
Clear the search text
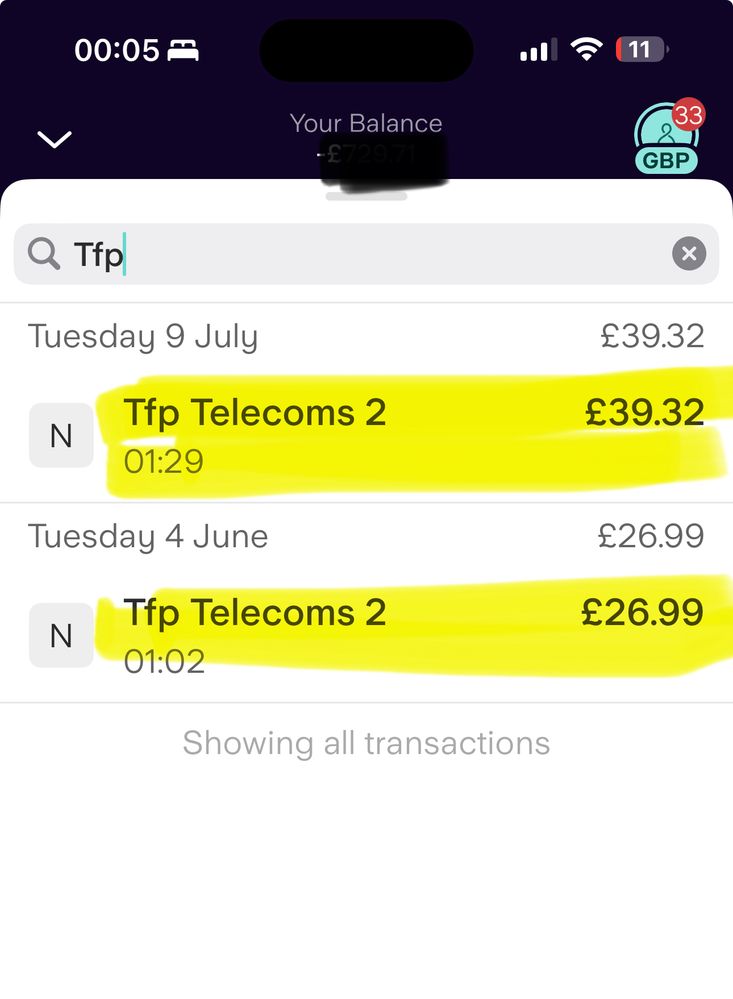coord(688,254)
